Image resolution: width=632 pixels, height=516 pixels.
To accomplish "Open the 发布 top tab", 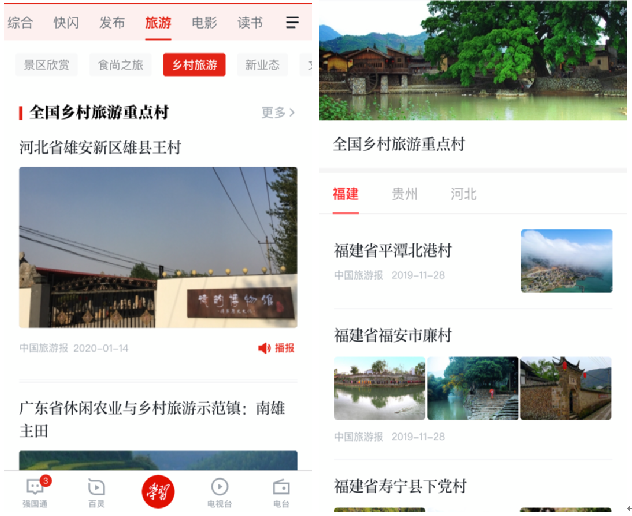I will (x=112, y=22).
